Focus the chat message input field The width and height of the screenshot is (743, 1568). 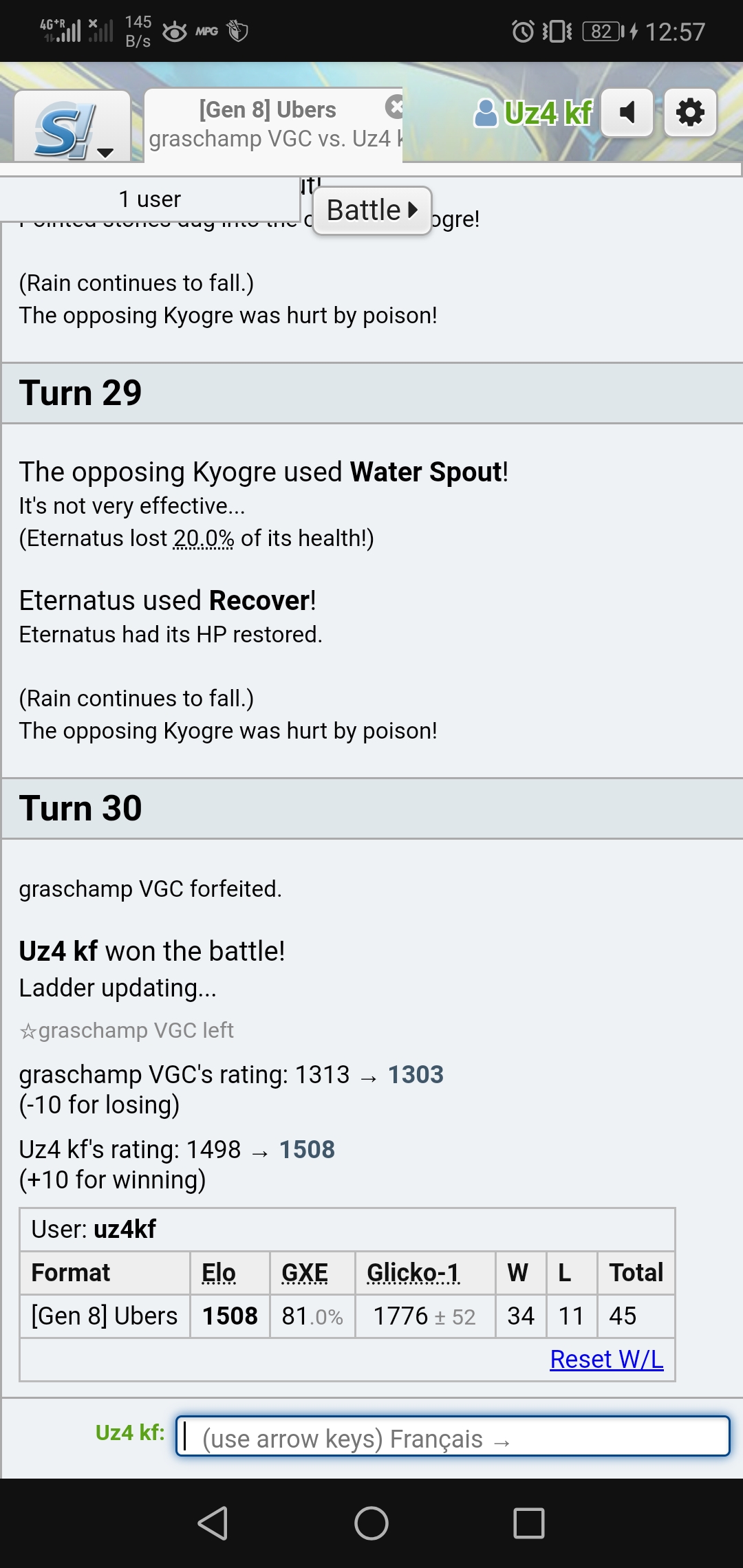(x=453, y=1437)
